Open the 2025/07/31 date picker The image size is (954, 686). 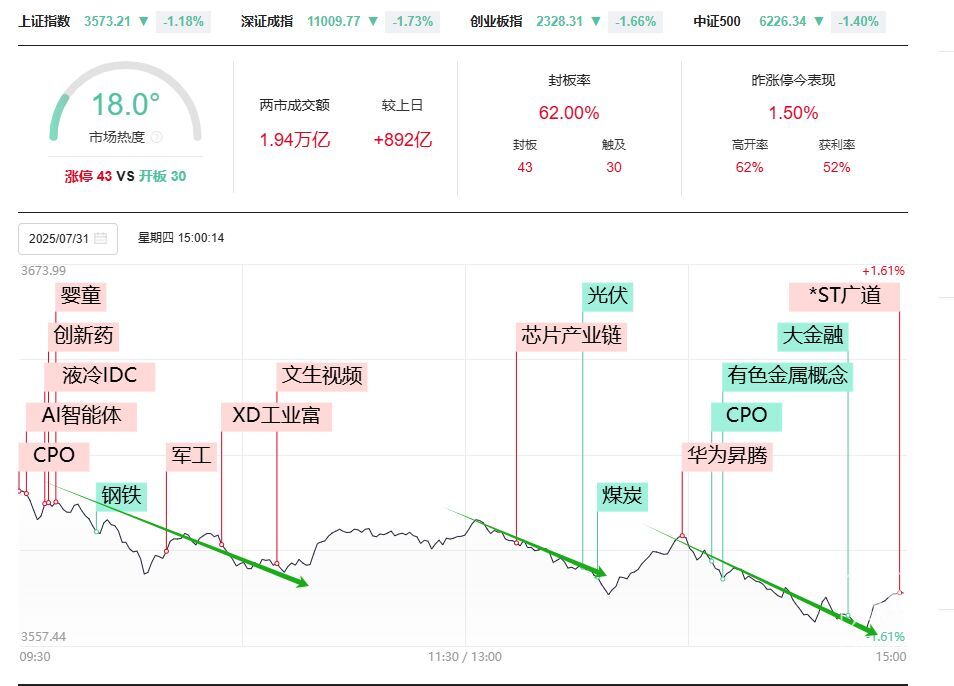coord(67,239)
